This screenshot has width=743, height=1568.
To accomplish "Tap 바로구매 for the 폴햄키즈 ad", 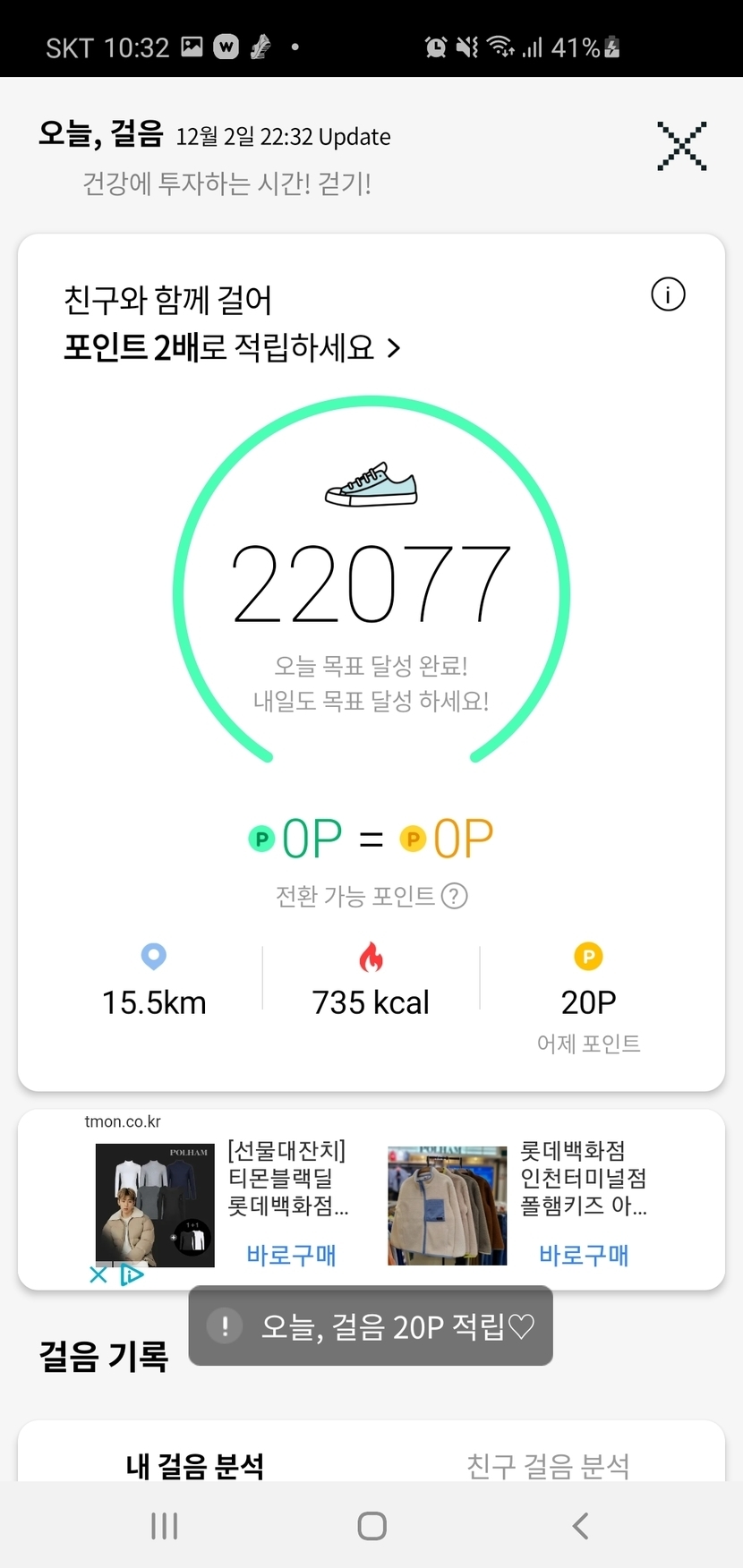I will click(584, 1255).
